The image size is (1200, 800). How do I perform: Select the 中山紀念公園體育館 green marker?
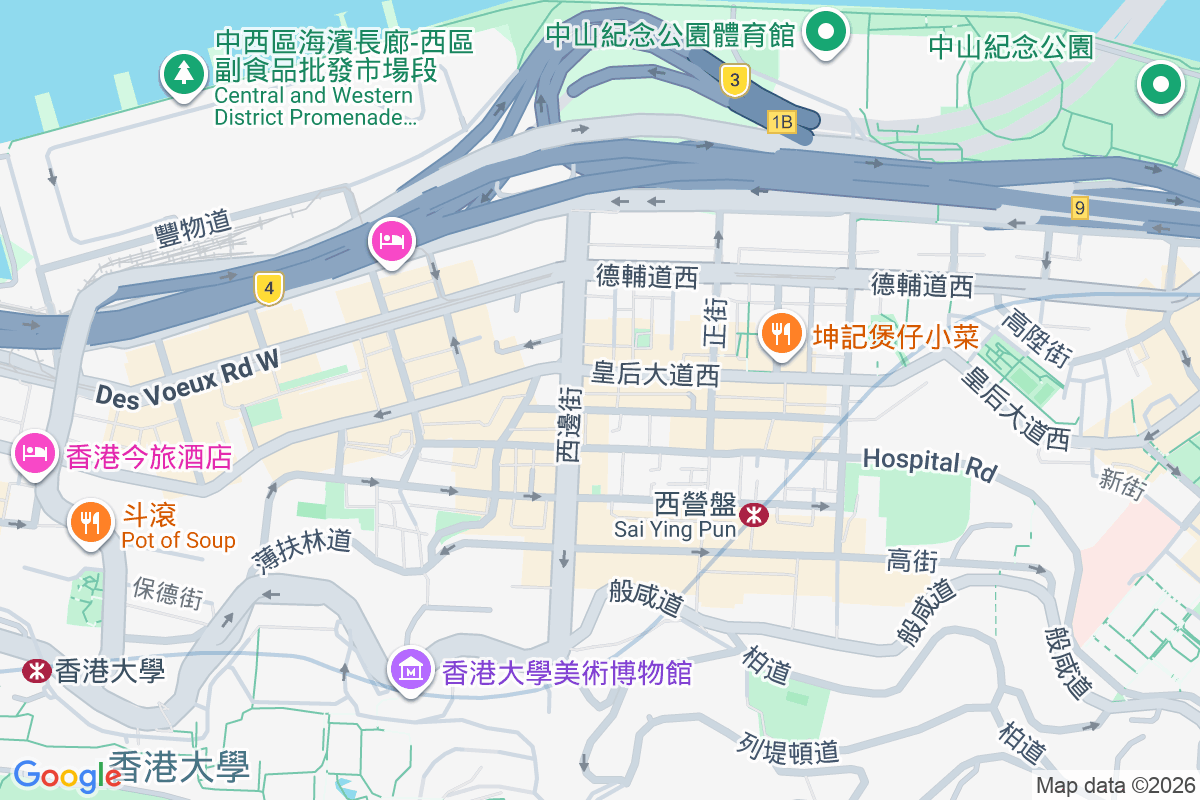point(826,31)
